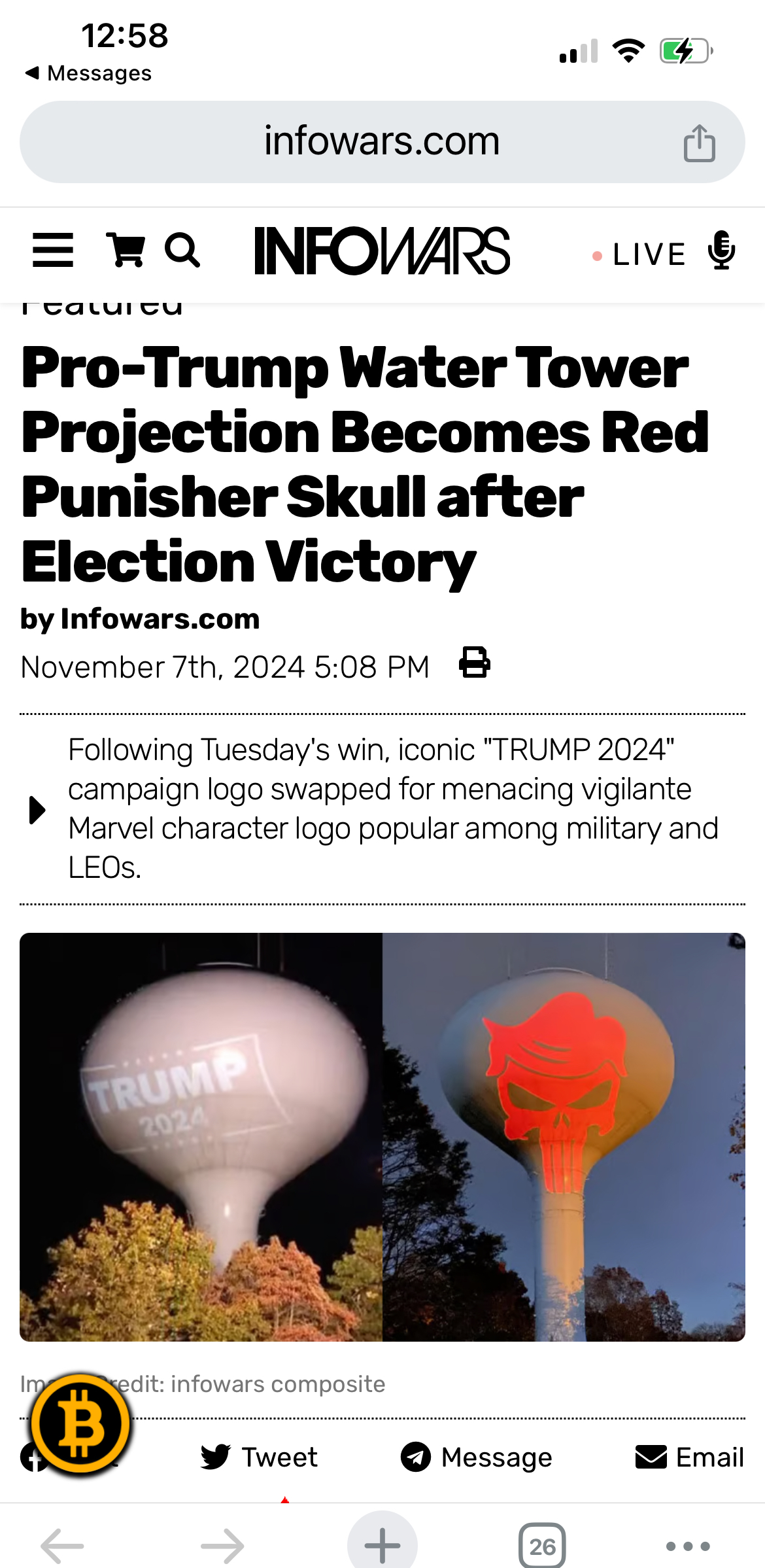Share the article via Email

[690, 1457]
